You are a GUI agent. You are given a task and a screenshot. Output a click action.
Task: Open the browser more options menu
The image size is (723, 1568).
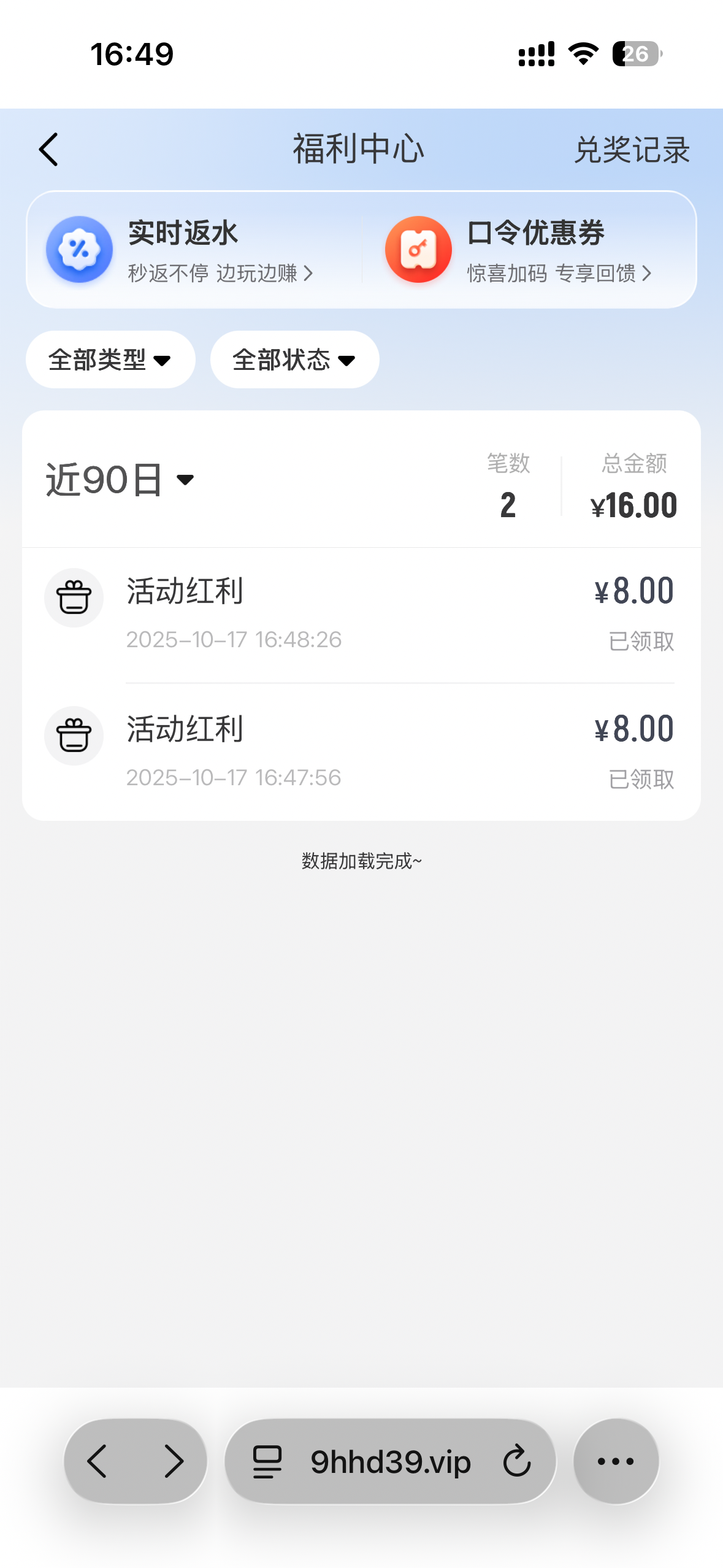click(x=616, y=1461)
